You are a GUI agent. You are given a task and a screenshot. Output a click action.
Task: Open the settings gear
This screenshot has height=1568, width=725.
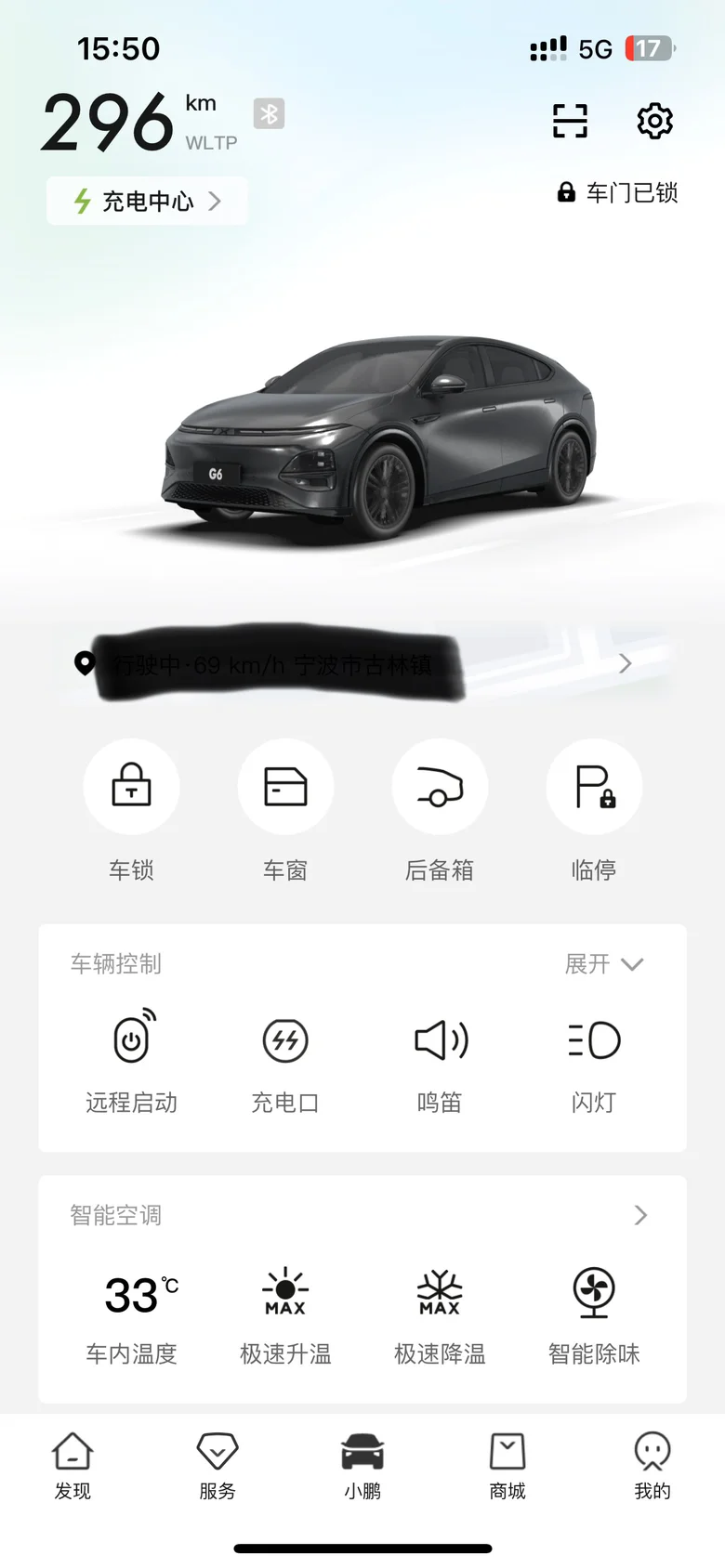(x=654, y=121)
